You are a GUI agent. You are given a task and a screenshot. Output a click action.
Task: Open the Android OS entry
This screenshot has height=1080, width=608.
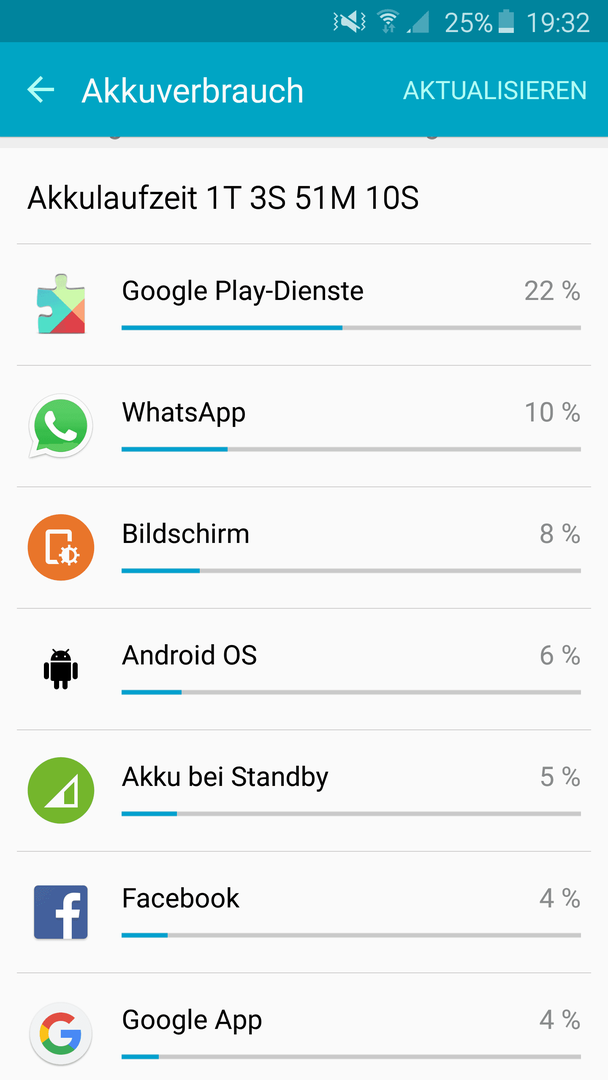coord(304,669)
